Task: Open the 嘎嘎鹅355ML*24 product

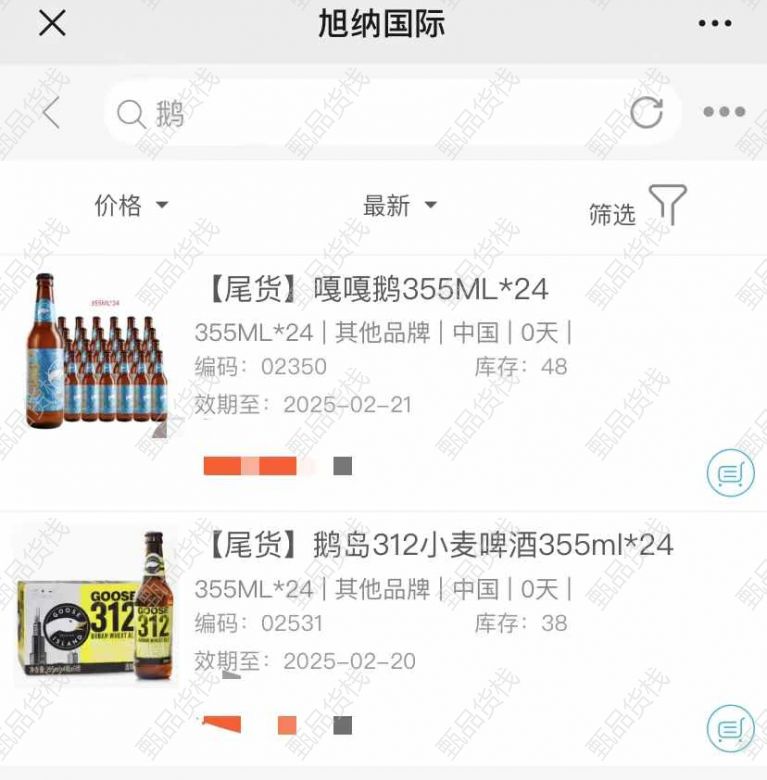Action: point(380,290)
